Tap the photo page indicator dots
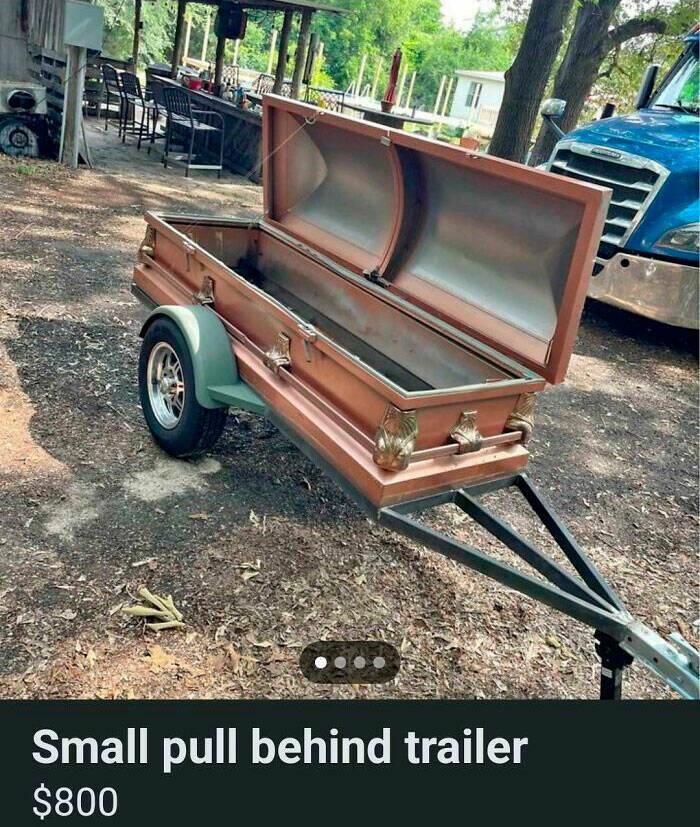 pyautogui.click(x=349, y=662)
